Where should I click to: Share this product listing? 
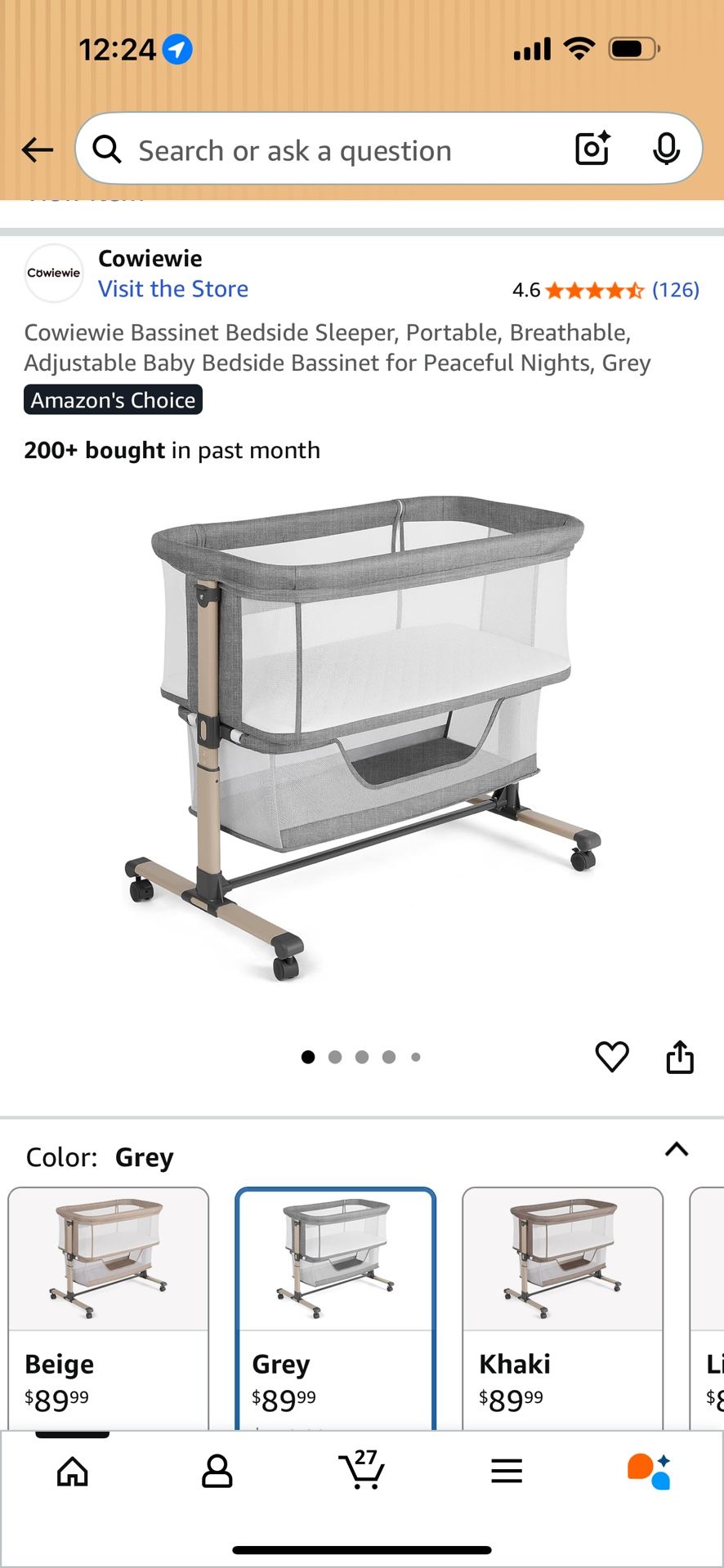click(679, 1056)
